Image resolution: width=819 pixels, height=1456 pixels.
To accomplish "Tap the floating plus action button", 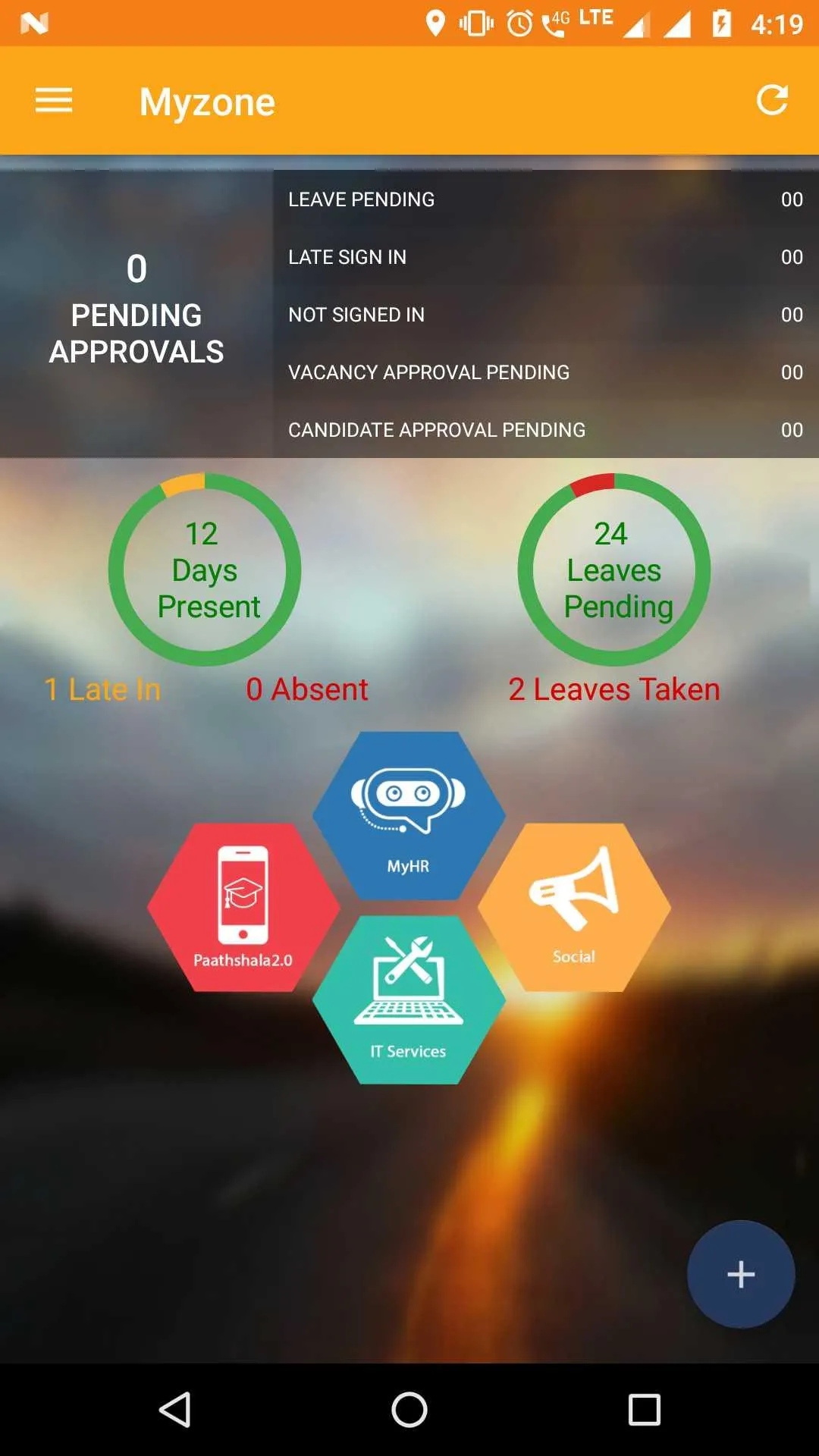I will [x=740, y=1274].
